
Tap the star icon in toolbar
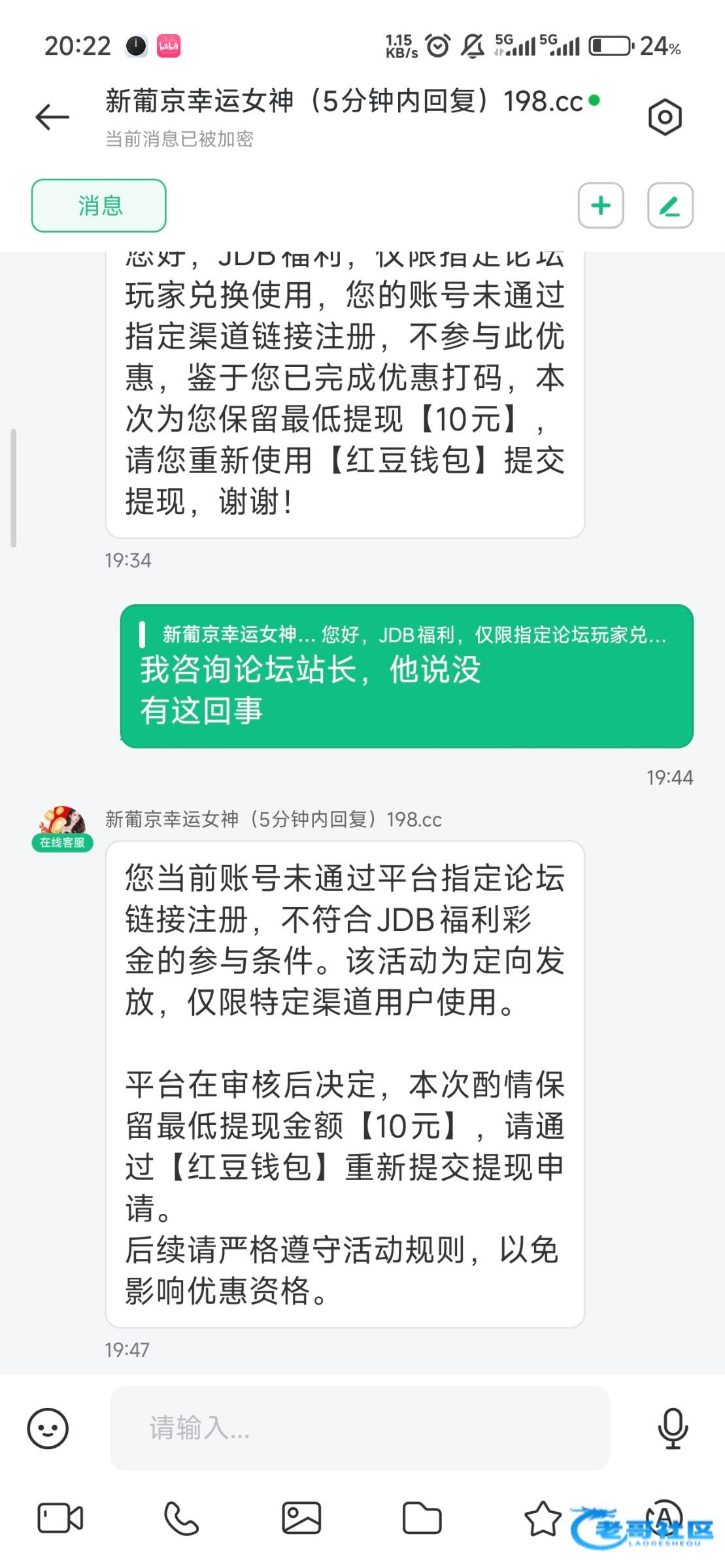543,1517
